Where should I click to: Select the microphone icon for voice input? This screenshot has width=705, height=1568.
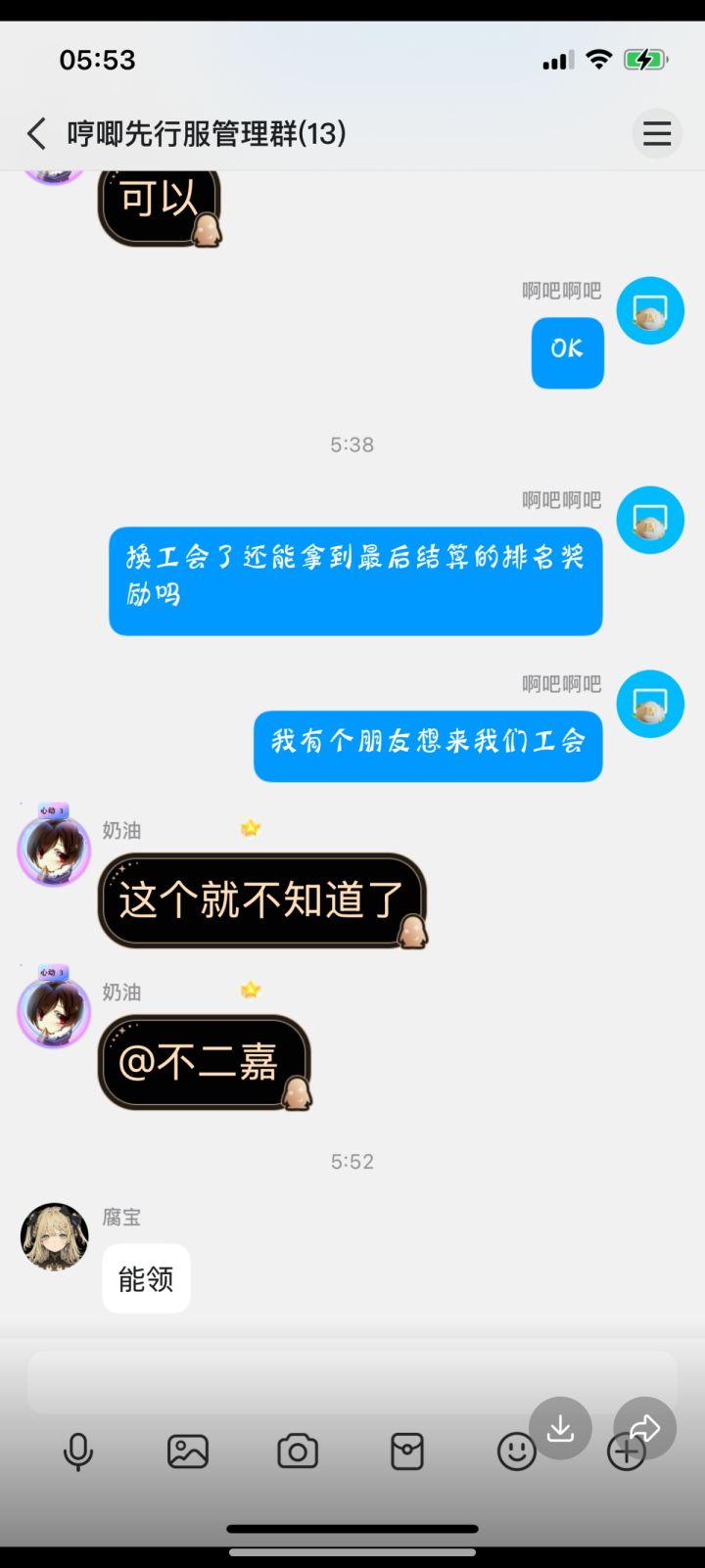[78, 1452]
